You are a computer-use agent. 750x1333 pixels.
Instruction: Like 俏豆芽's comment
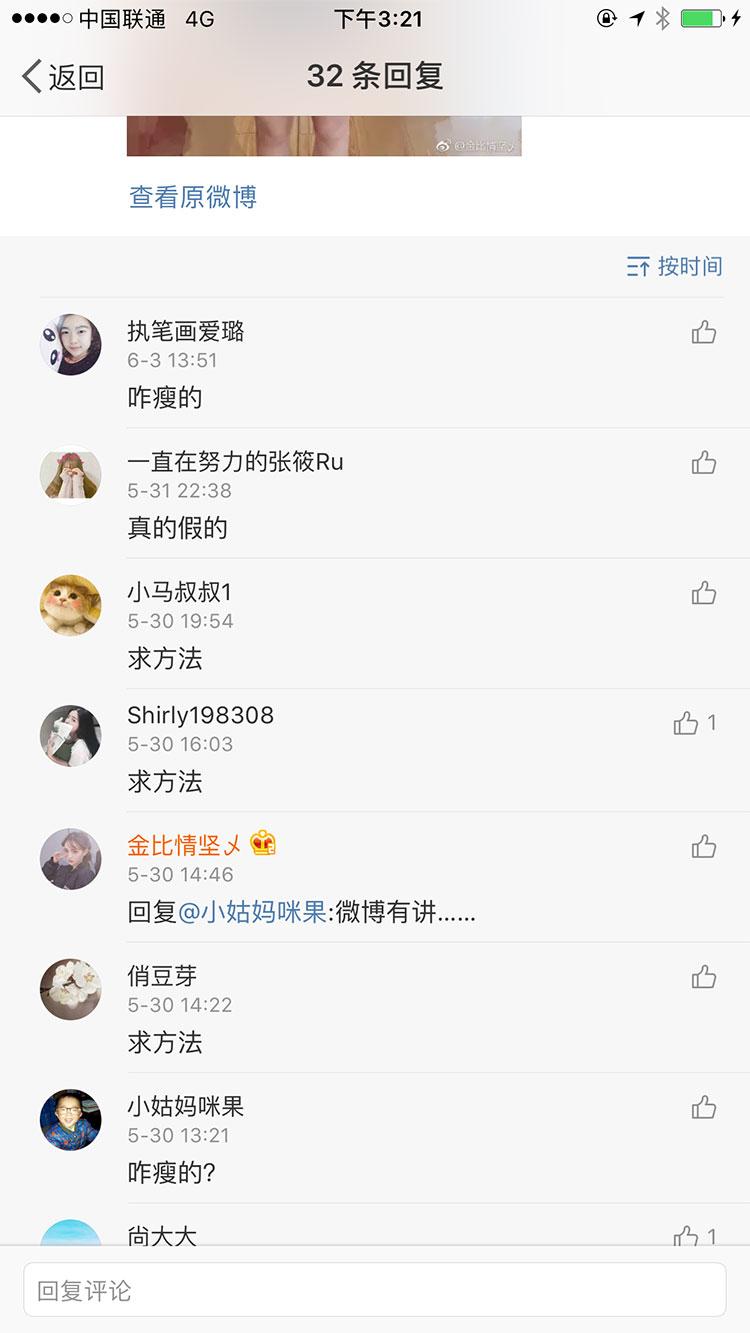704,977
